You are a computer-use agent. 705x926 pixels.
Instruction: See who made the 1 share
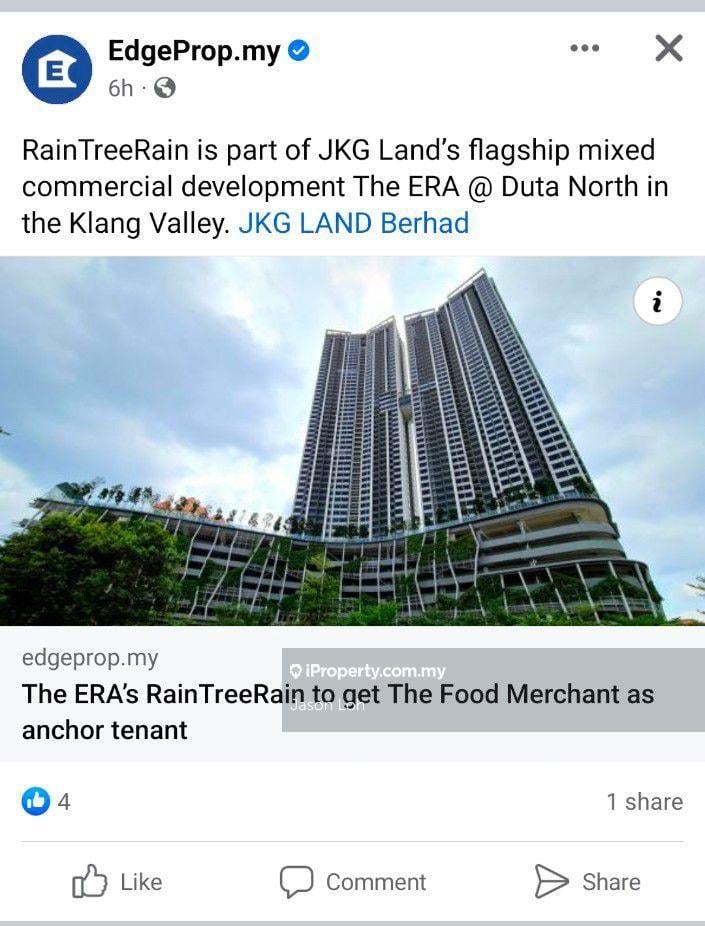[644, 801]
